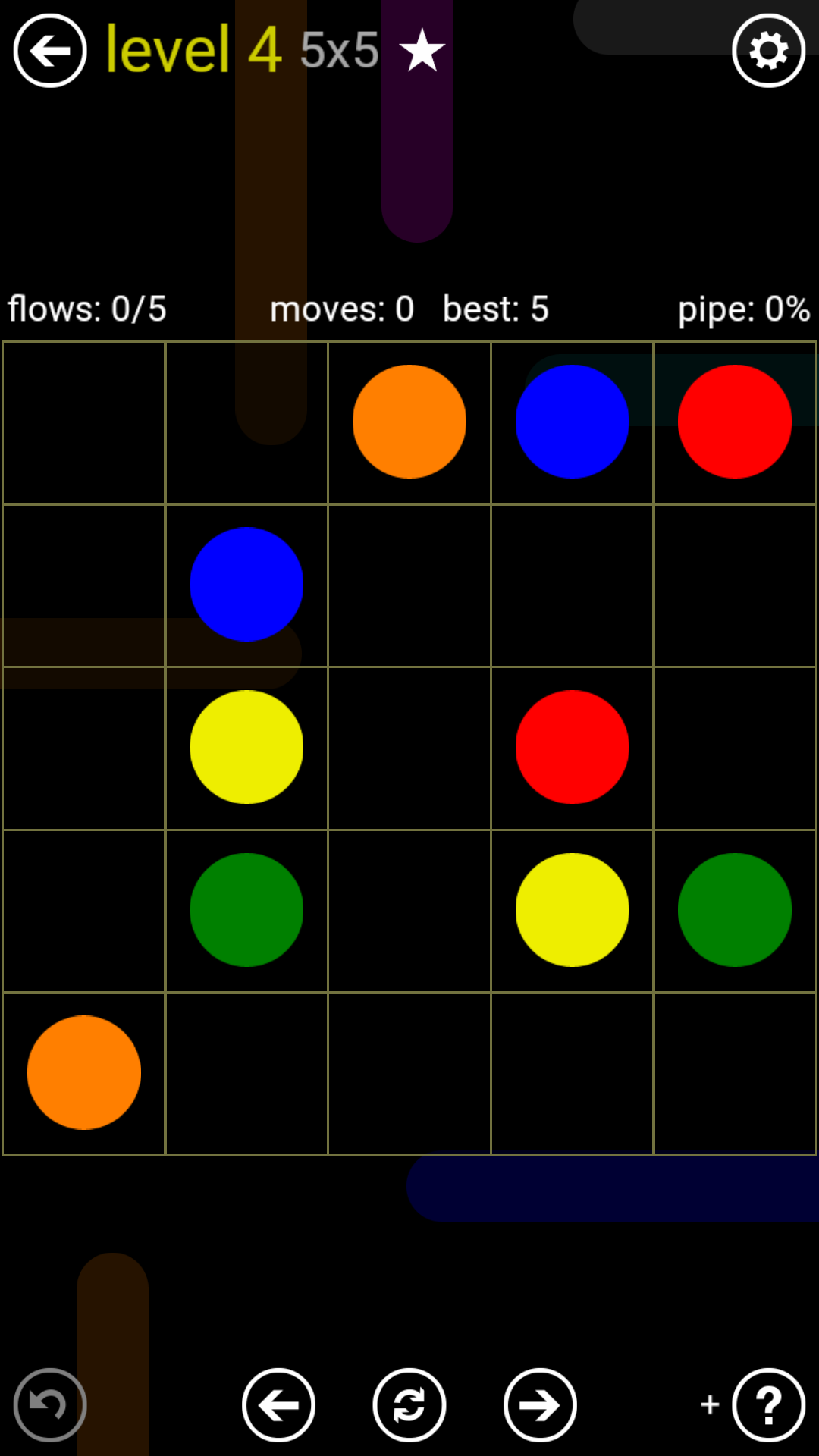
Task: Select the orange dot in the bottom row
Action: [84, 1072]
